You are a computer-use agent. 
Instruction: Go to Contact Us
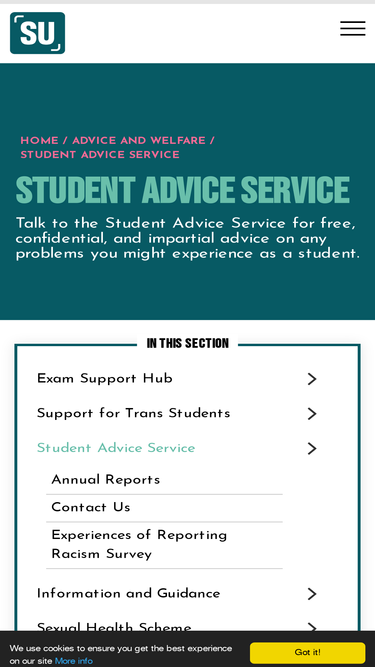tap(91, 507)
